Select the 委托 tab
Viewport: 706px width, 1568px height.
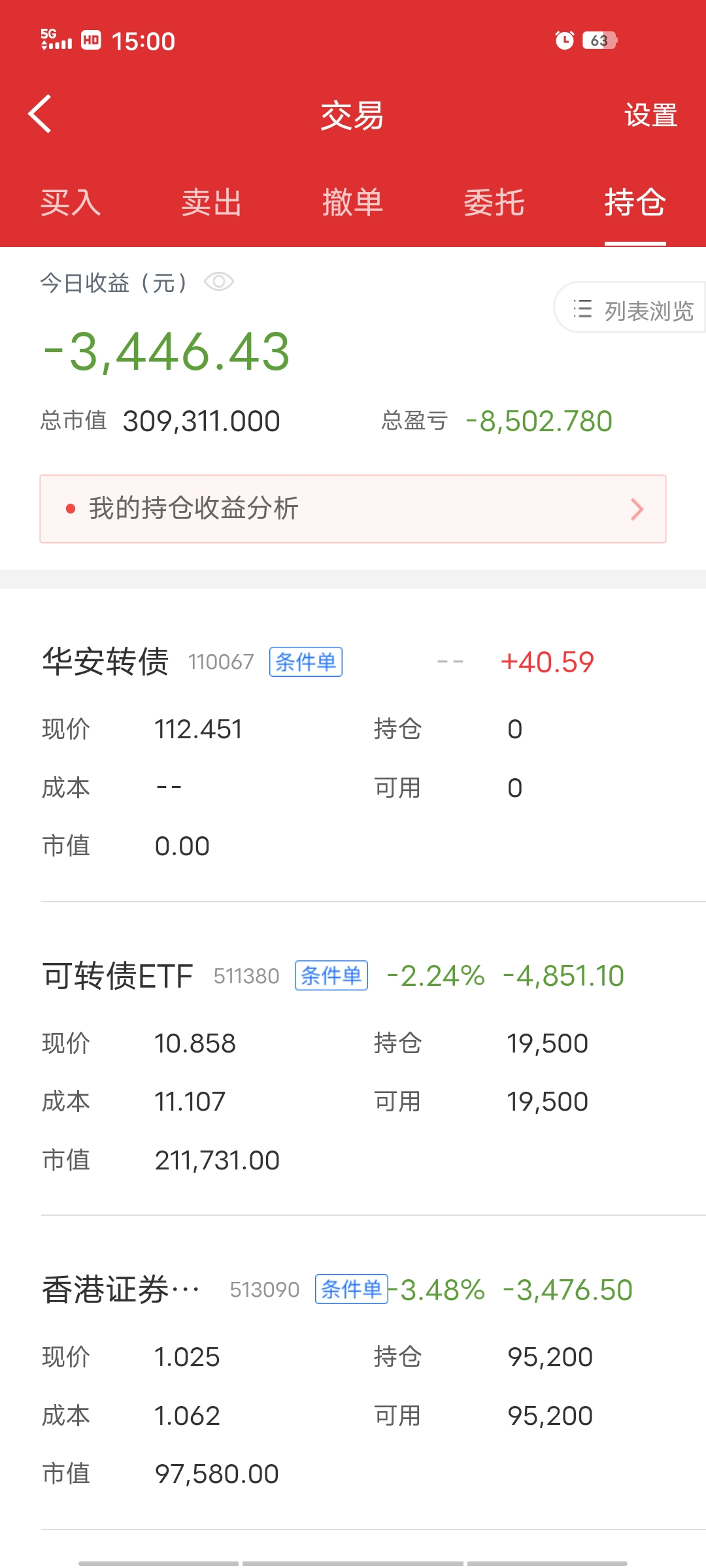(x=494, y=203)
